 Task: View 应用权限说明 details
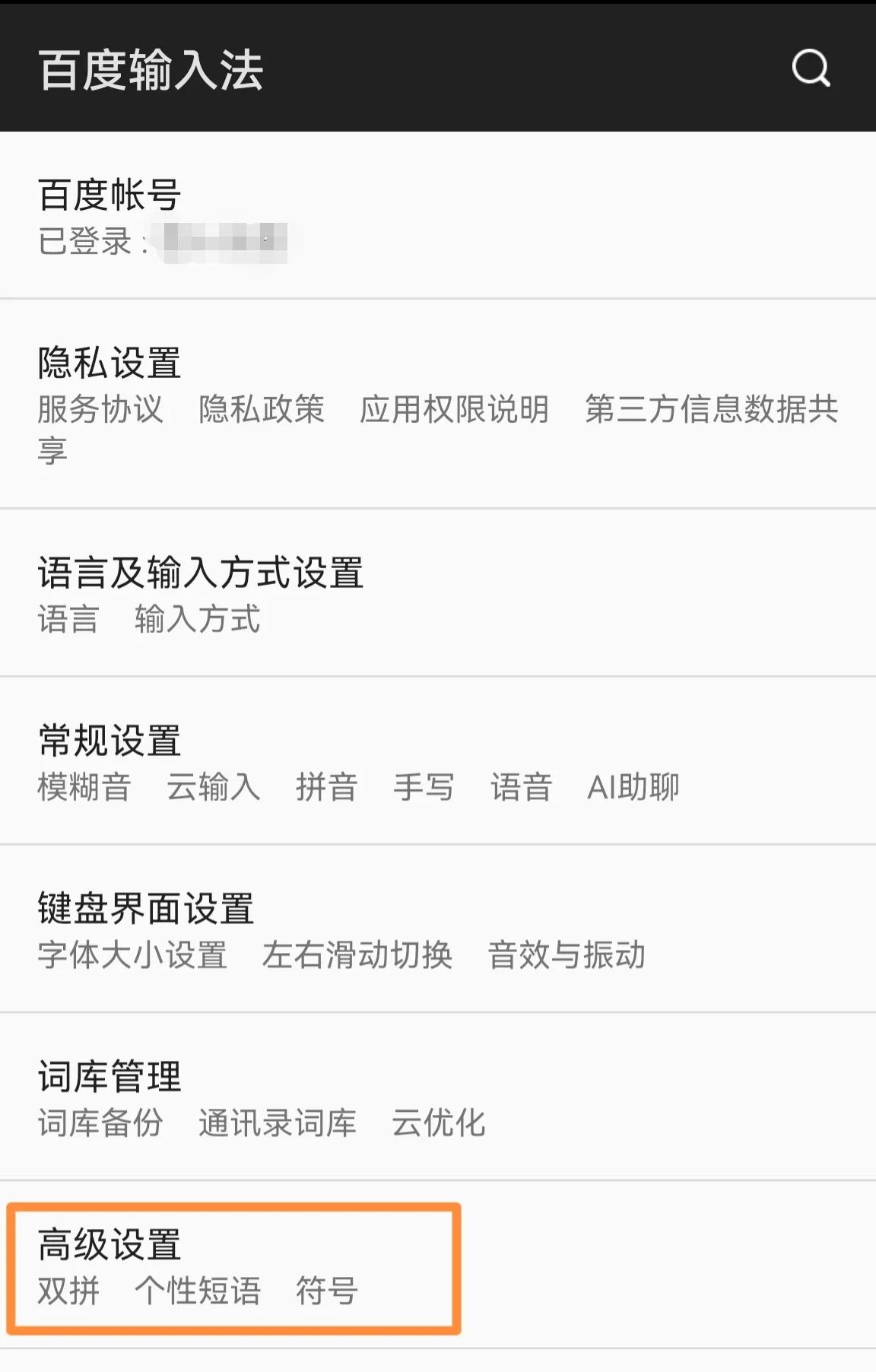[x=455, y=409]
